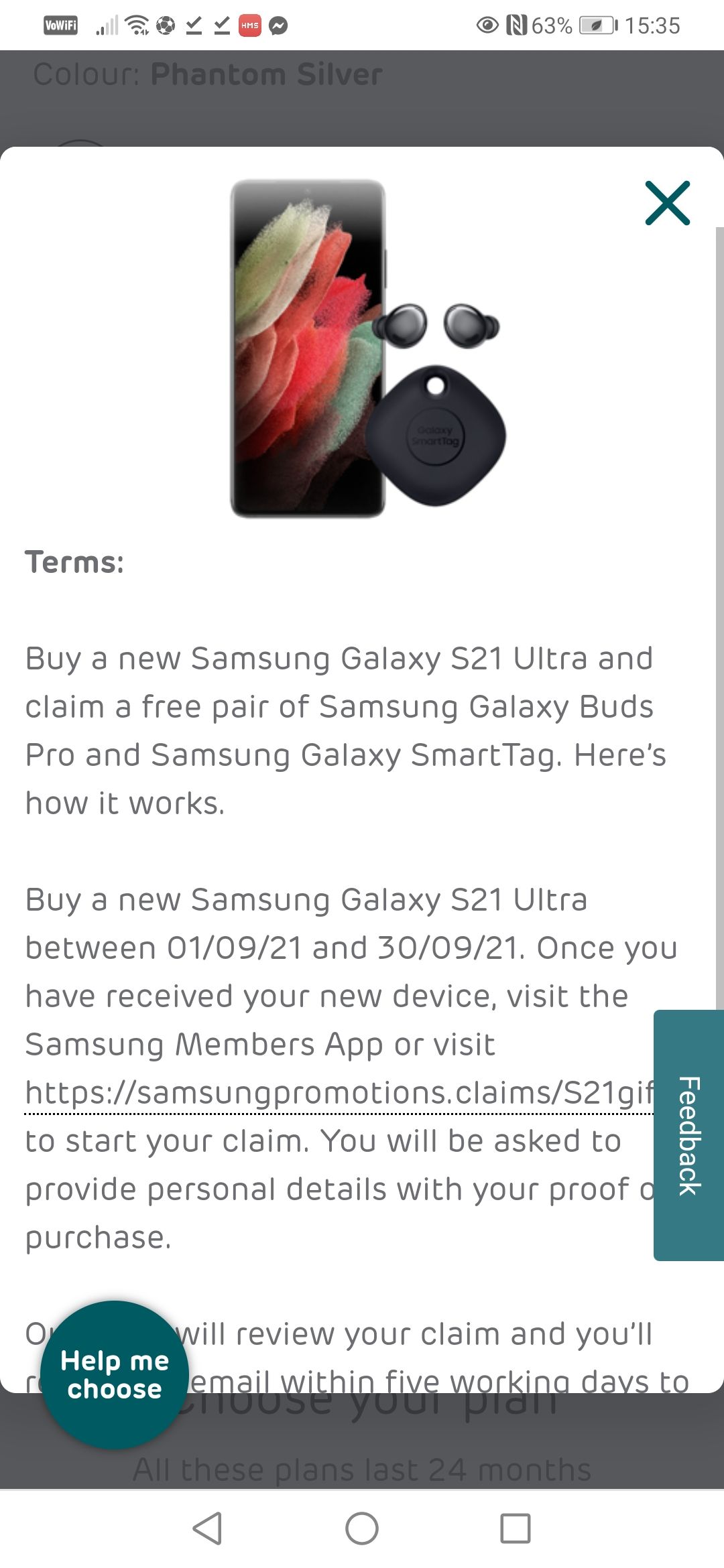Go to the home screen
This screenshot has height=1568, width=724.
click(362, 1528)
